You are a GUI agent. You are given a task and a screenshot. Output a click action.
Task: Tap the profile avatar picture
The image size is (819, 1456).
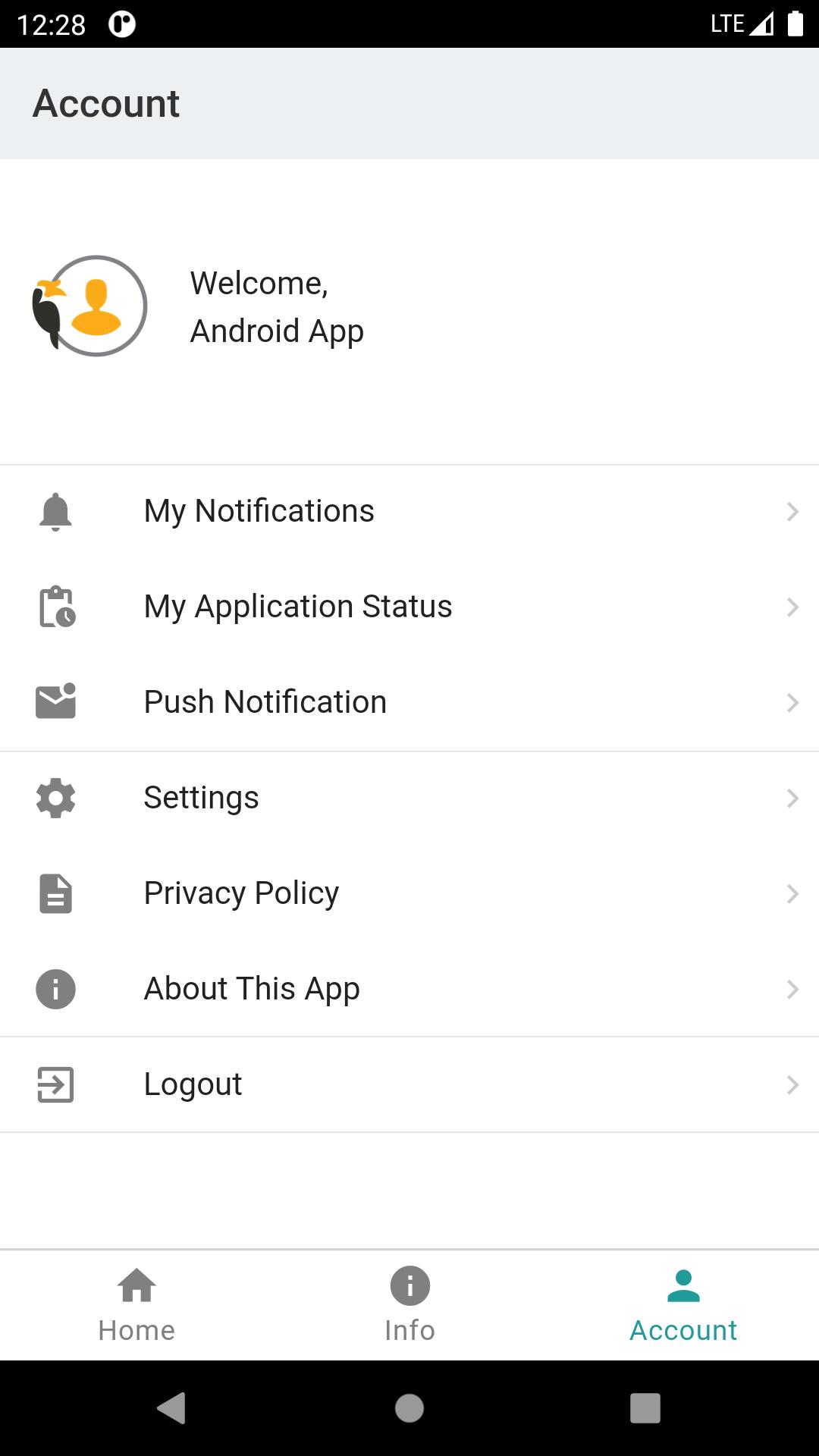point(89,306)
